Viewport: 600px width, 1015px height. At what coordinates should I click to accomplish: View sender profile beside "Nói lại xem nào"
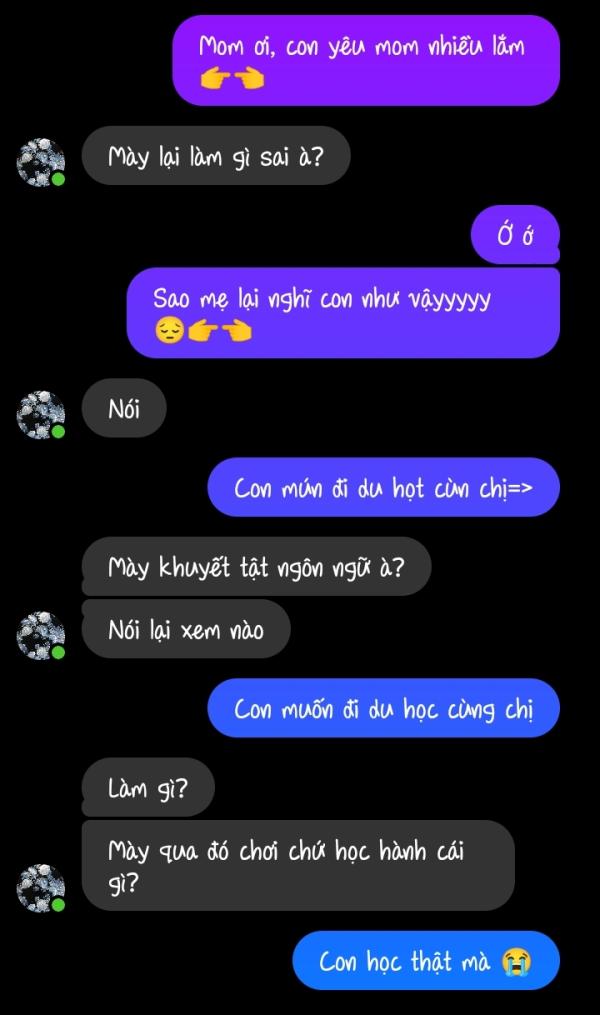tap(41, 635)
